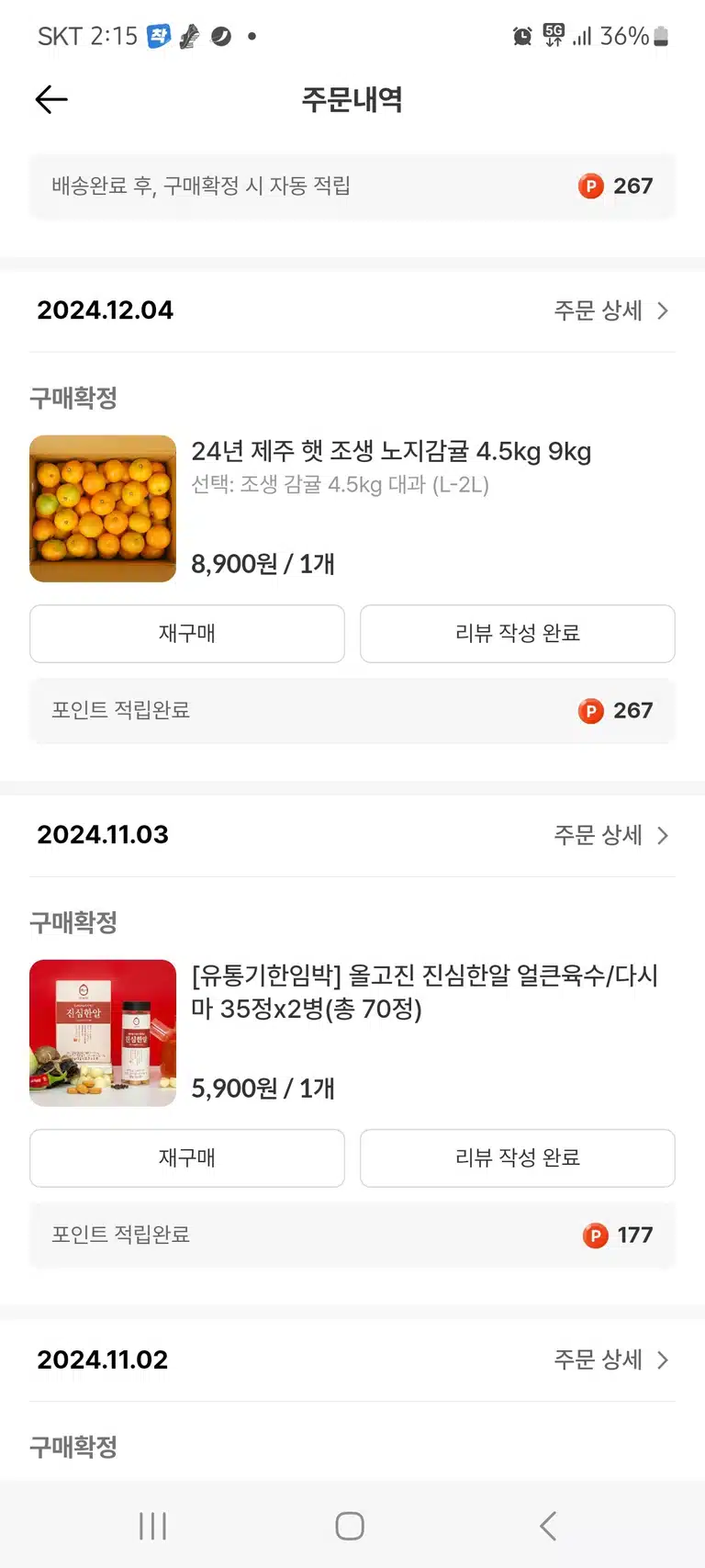This screenshot has width=705, height=1568.
Task: Tap 재구매 for the 진심한알 육수 order
Action: [187, 1157]
